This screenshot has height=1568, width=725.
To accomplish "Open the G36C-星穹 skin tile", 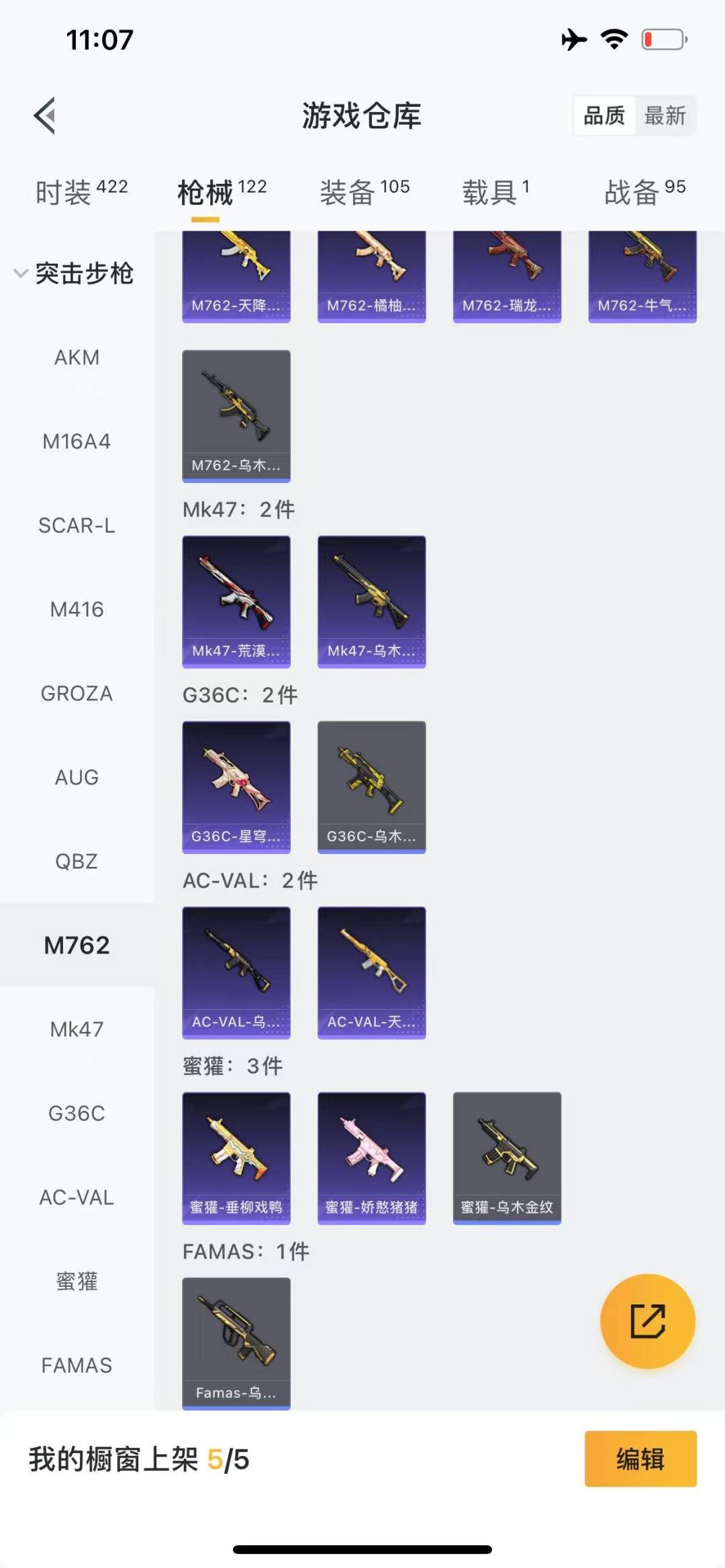I will (236, 786).
